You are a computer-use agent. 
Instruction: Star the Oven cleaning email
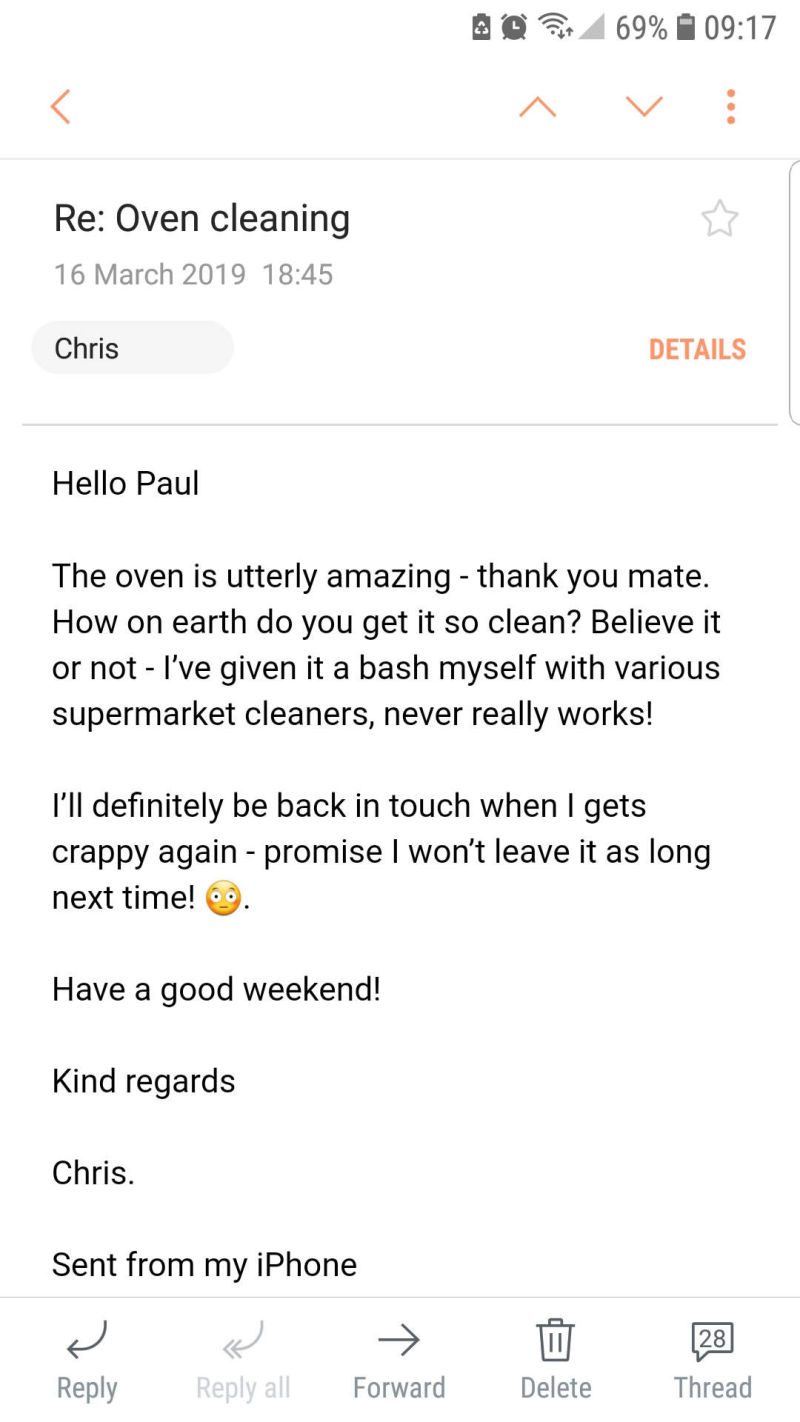pos(719,219)
